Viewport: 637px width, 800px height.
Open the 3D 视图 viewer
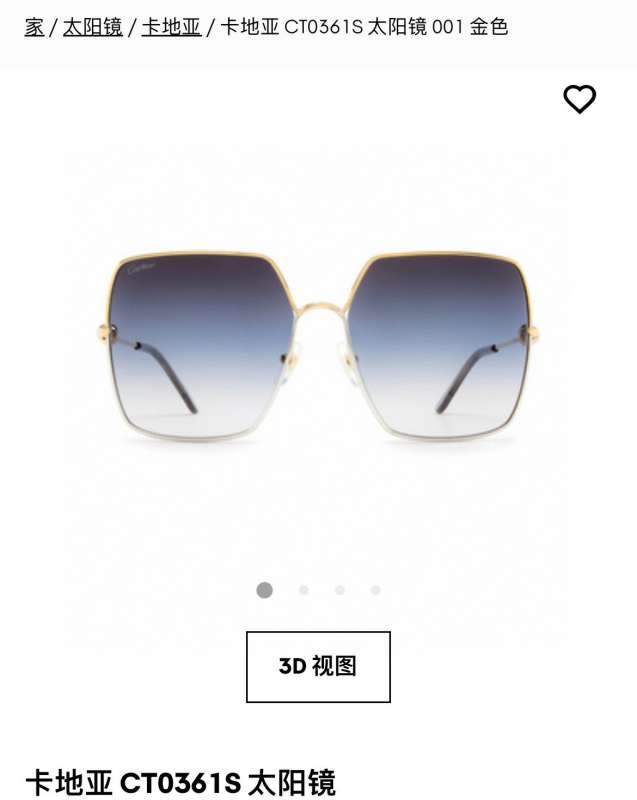(x=318, y=666)
